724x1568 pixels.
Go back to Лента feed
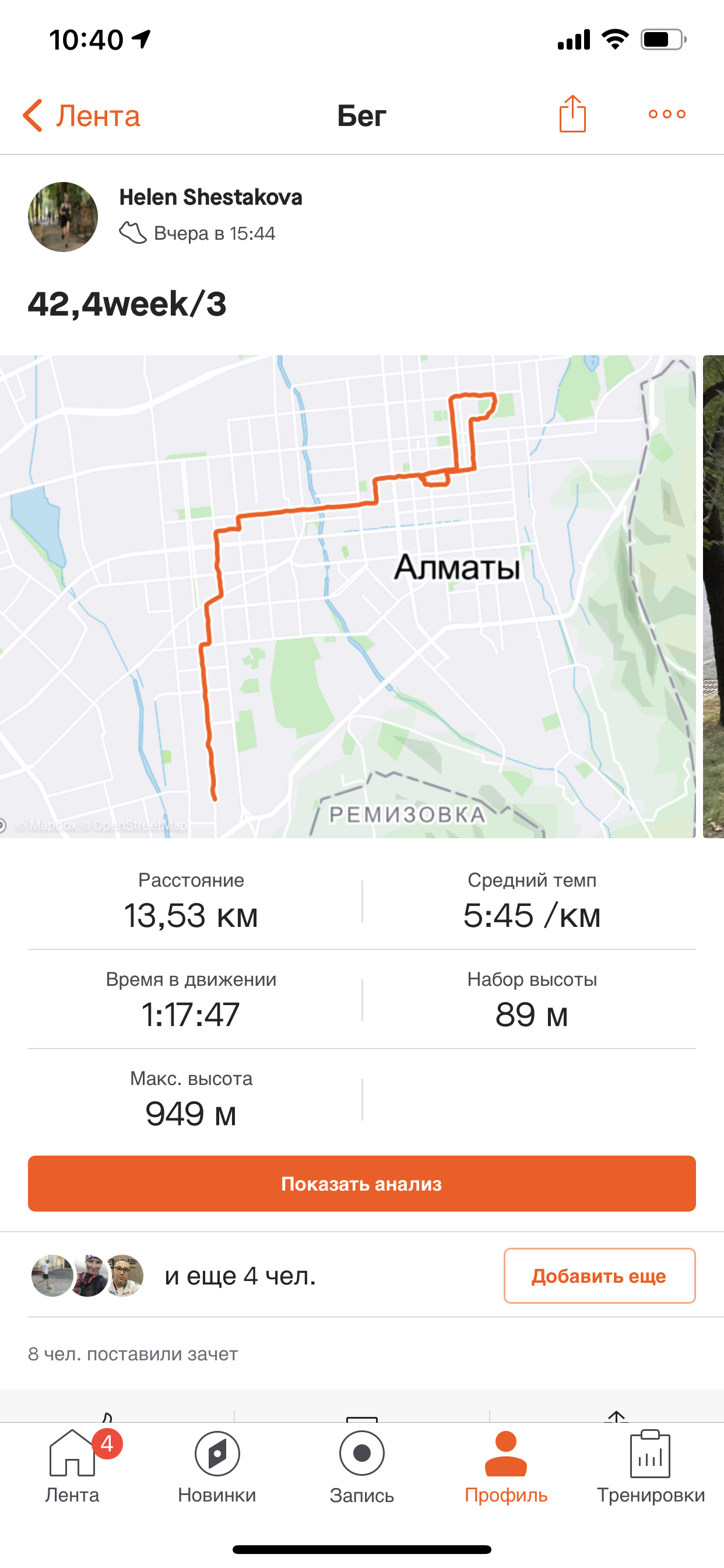click(81, 115)
